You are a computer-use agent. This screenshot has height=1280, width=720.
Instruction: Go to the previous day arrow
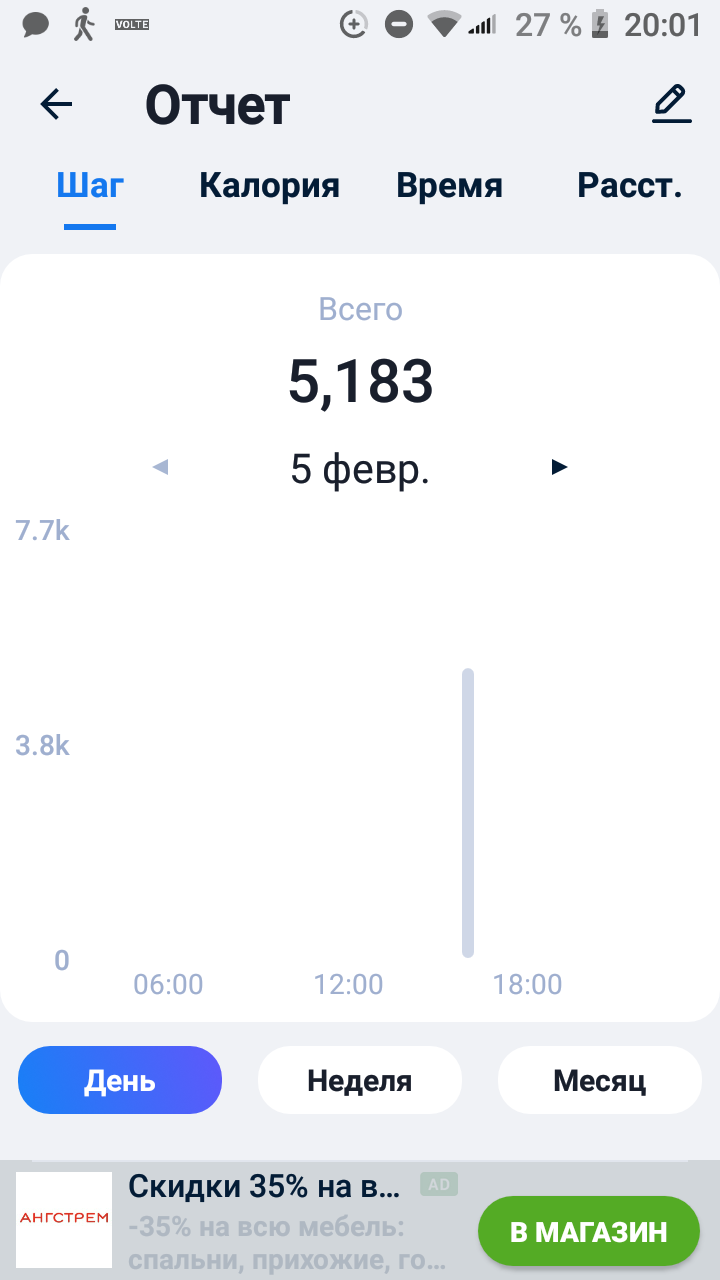160,467
